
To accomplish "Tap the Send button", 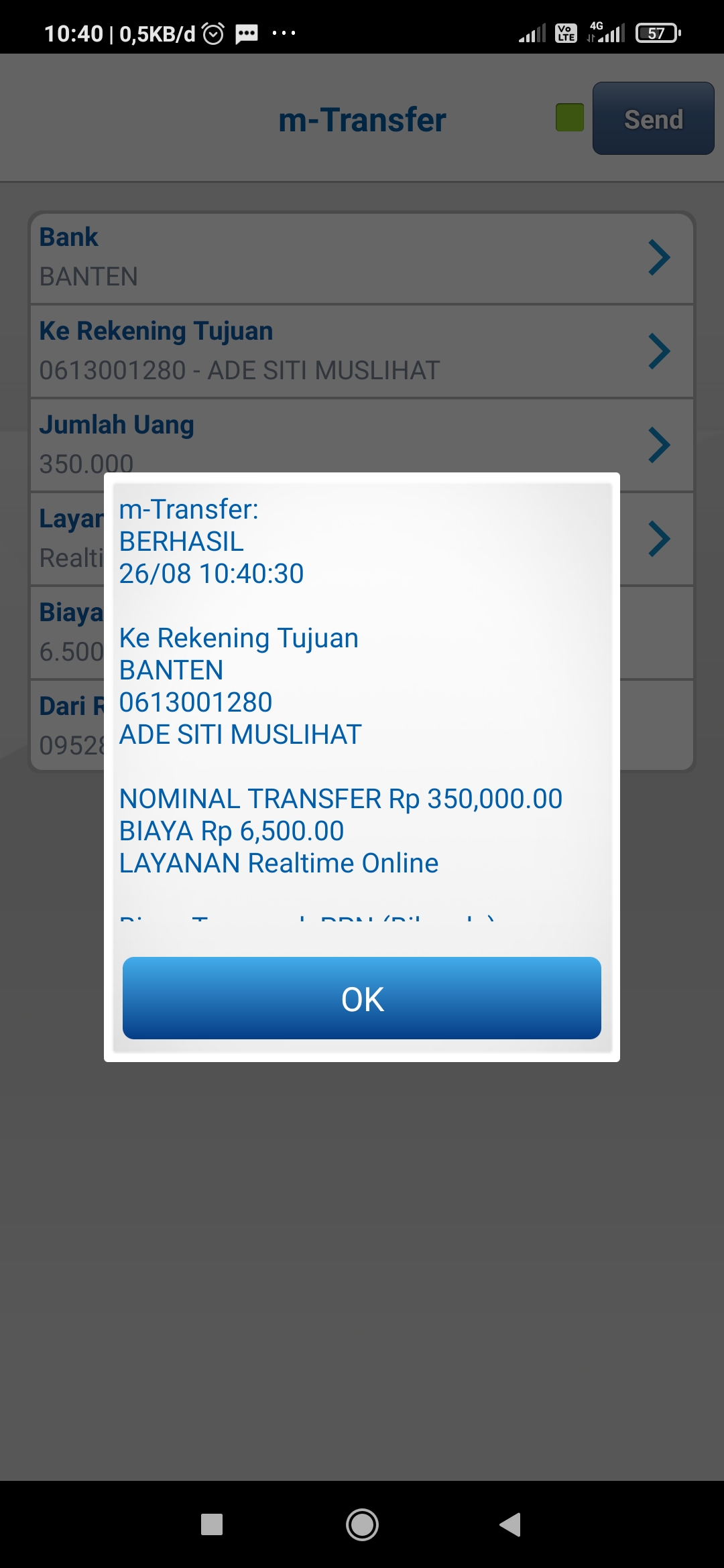I will coord(653,119).
